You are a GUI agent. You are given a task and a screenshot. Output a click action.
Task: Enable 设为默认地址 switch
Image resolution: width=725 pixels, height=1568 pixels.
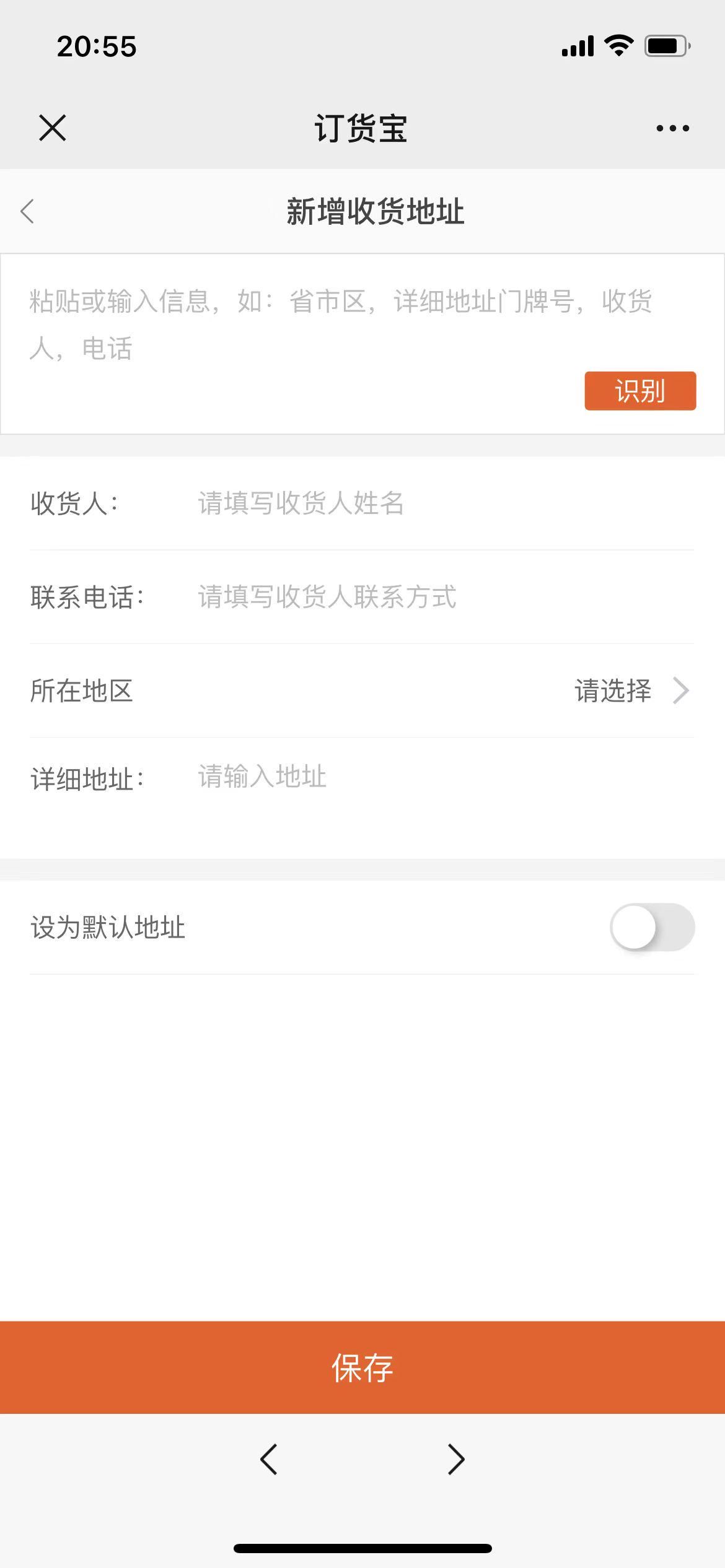click(x=652, y=927)
